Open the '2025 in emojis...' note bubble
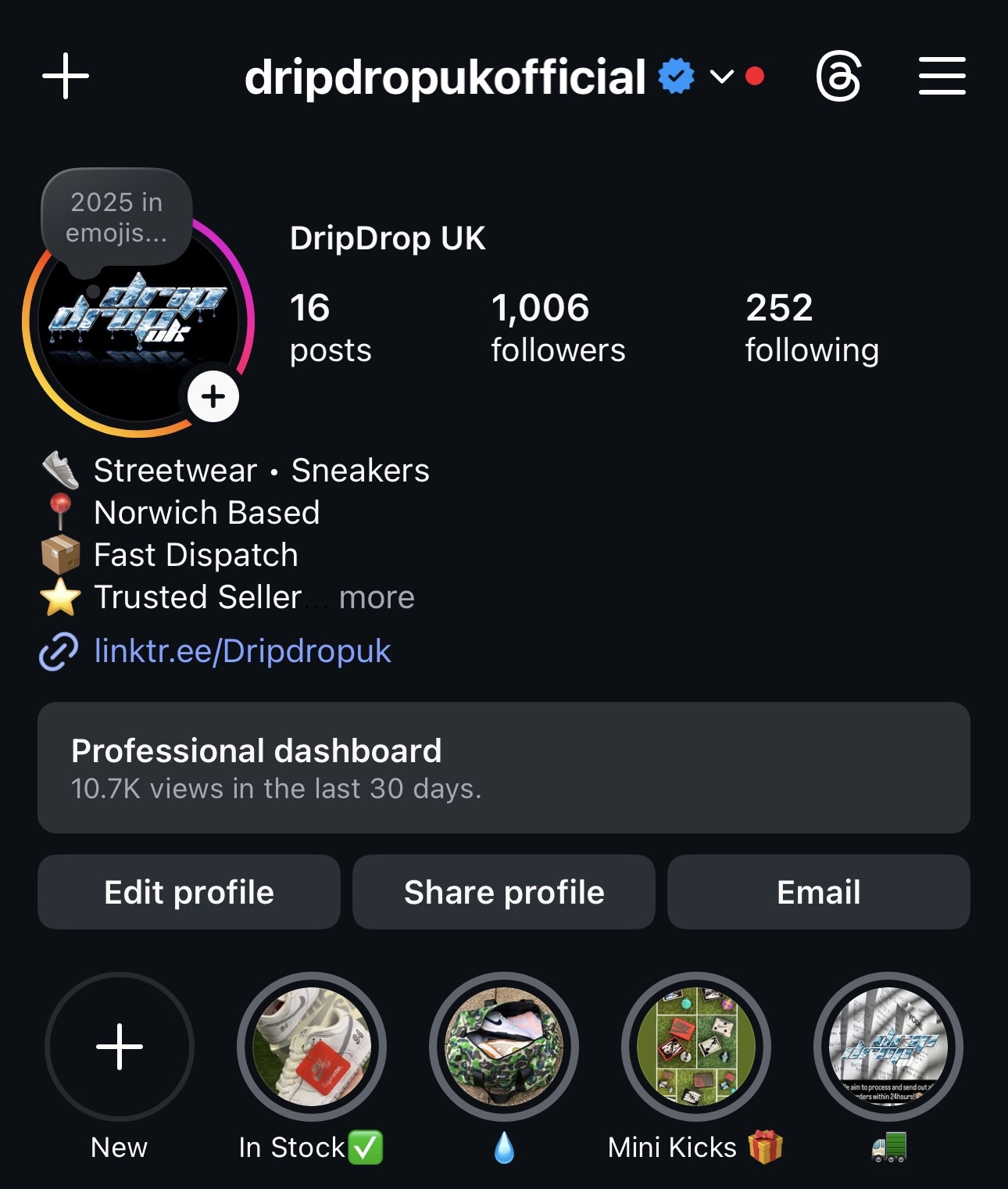The image size is (1008, 1189). [x=116, y=218]
